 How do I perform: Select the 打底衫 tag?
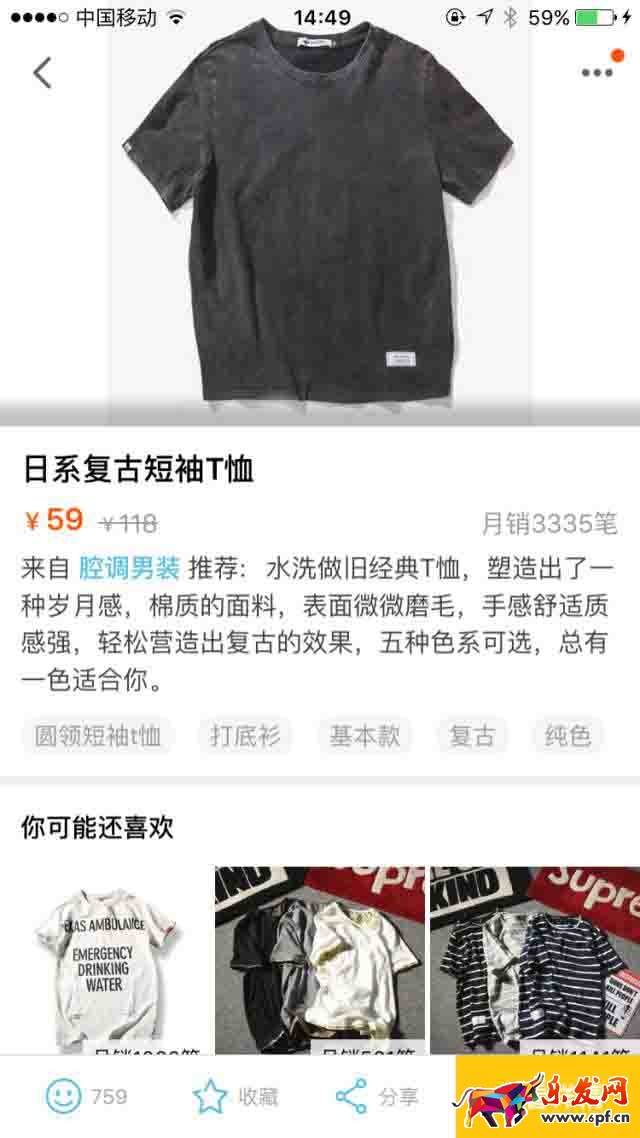245,736
